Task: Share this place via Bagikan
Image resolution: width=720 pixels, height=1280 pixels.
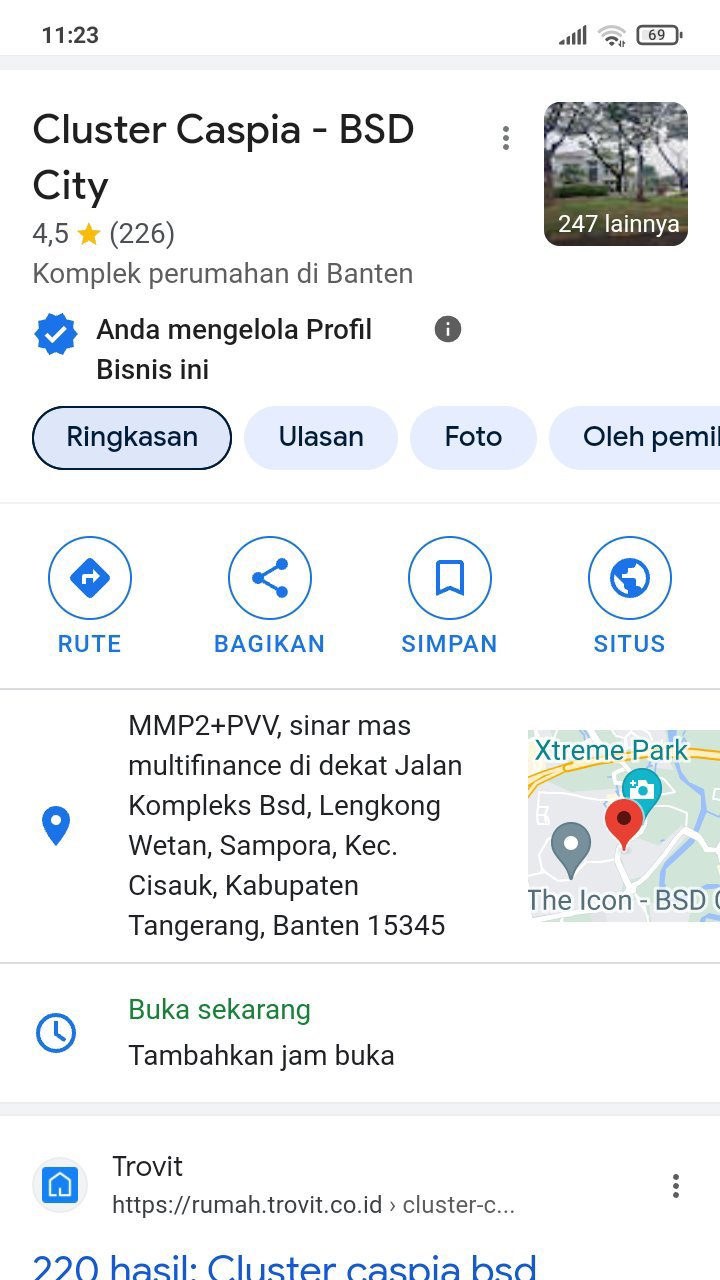Action: (x=269, y=595)
